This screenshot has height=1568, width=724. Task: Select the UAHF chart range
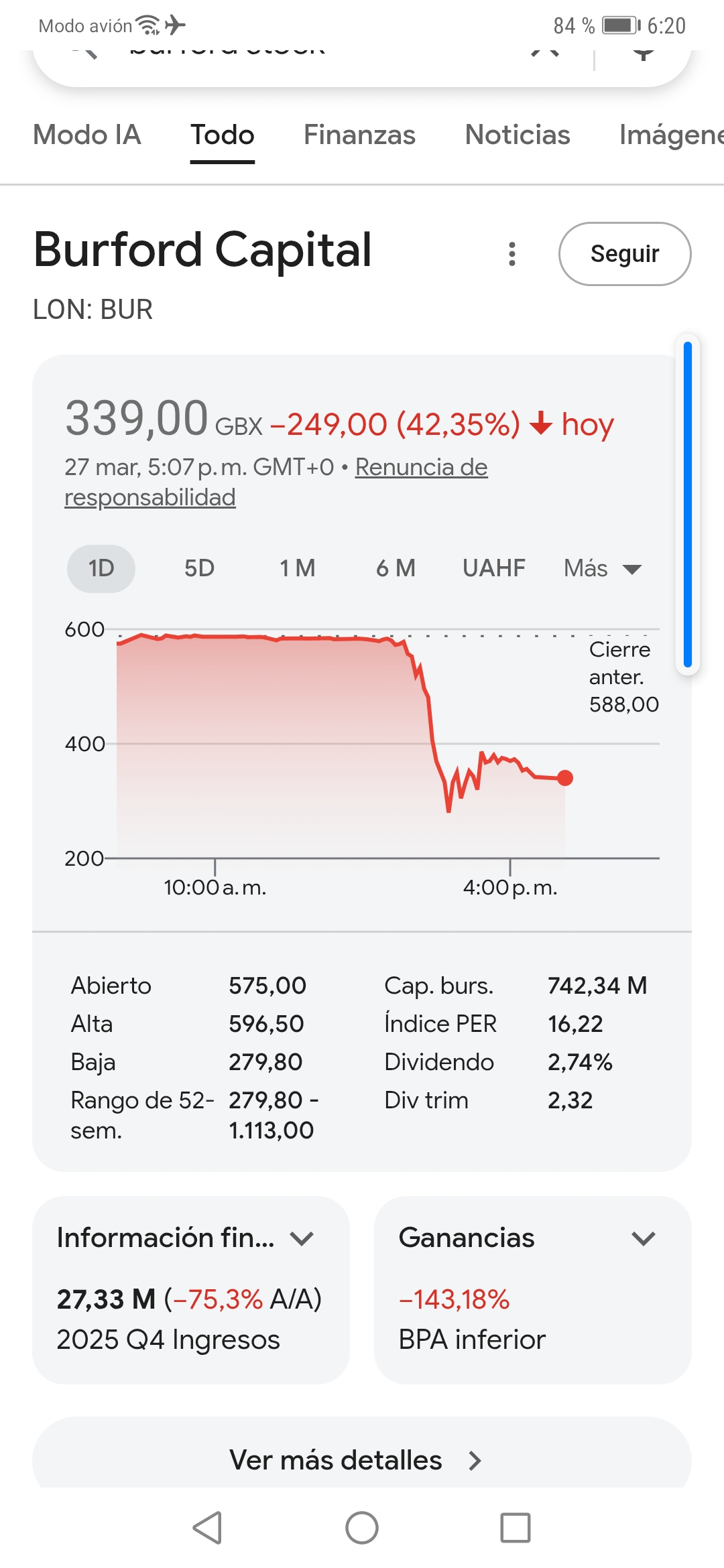[494, 568]
